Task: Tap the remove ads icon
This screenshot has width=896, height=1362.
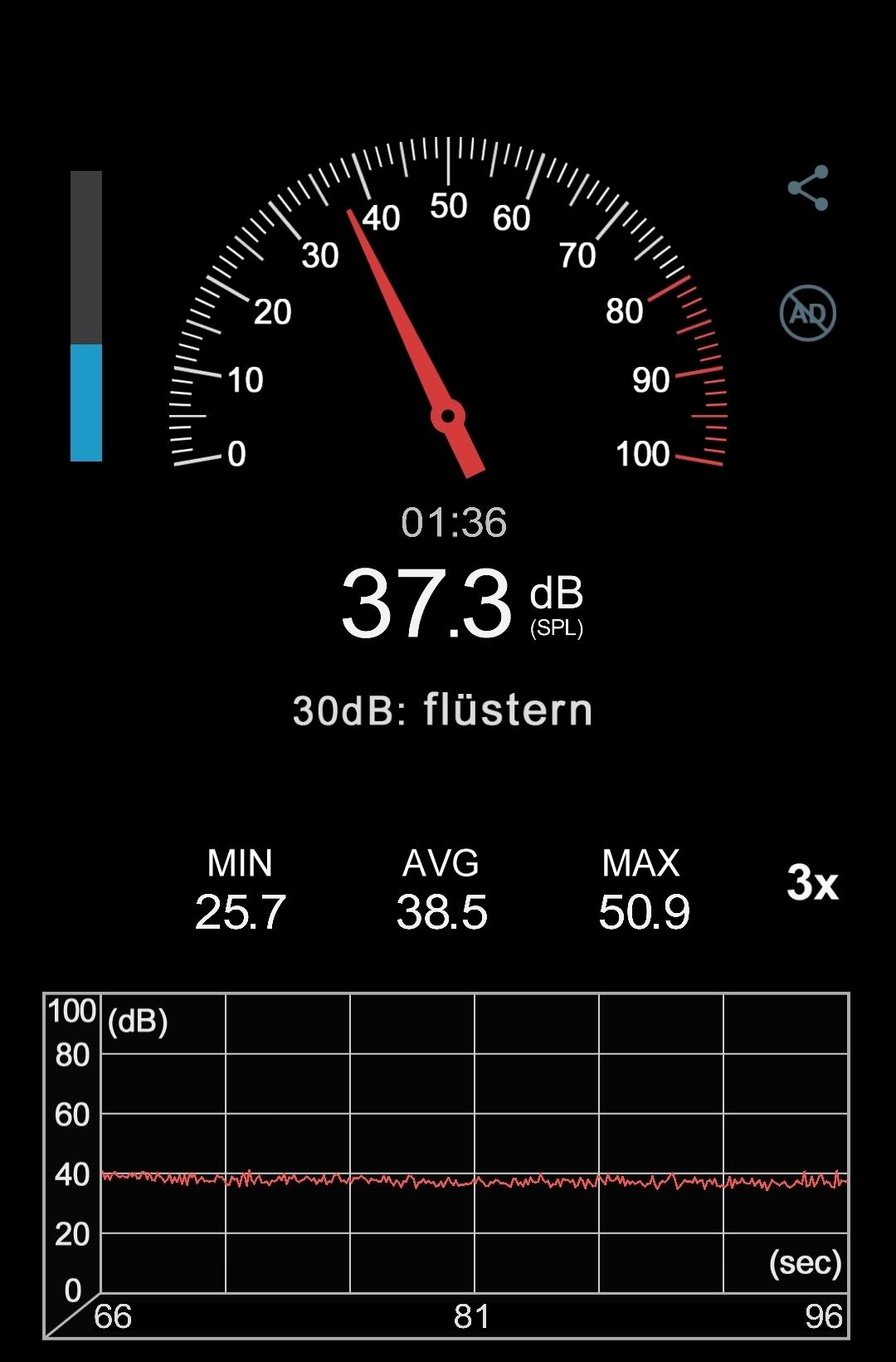Action: point(807,313)
